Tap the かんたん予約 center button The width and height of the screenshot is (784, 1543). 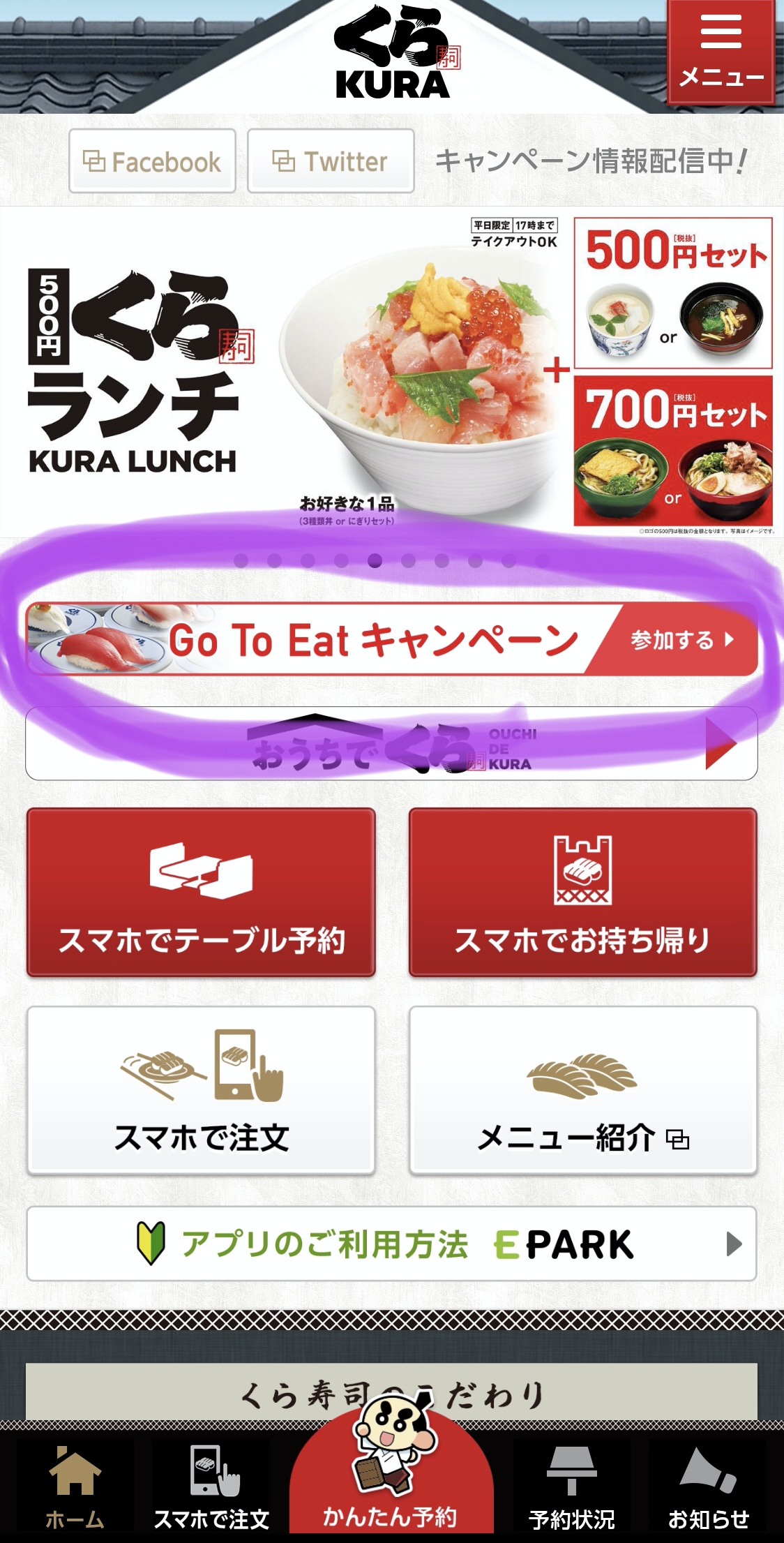391,1476
